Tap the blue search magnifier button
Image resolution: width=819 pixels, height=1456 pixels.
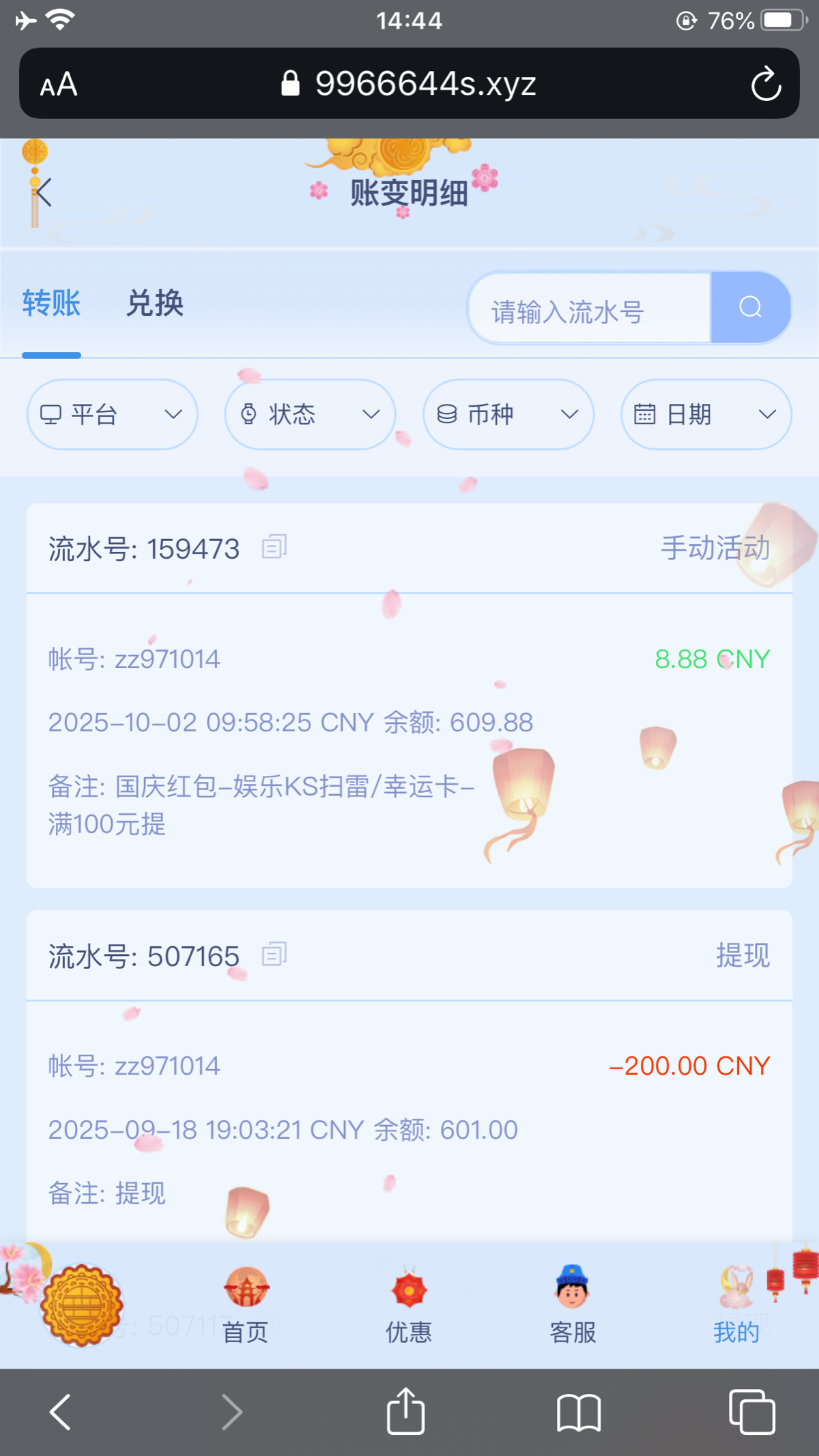click(x=750, y=308)
